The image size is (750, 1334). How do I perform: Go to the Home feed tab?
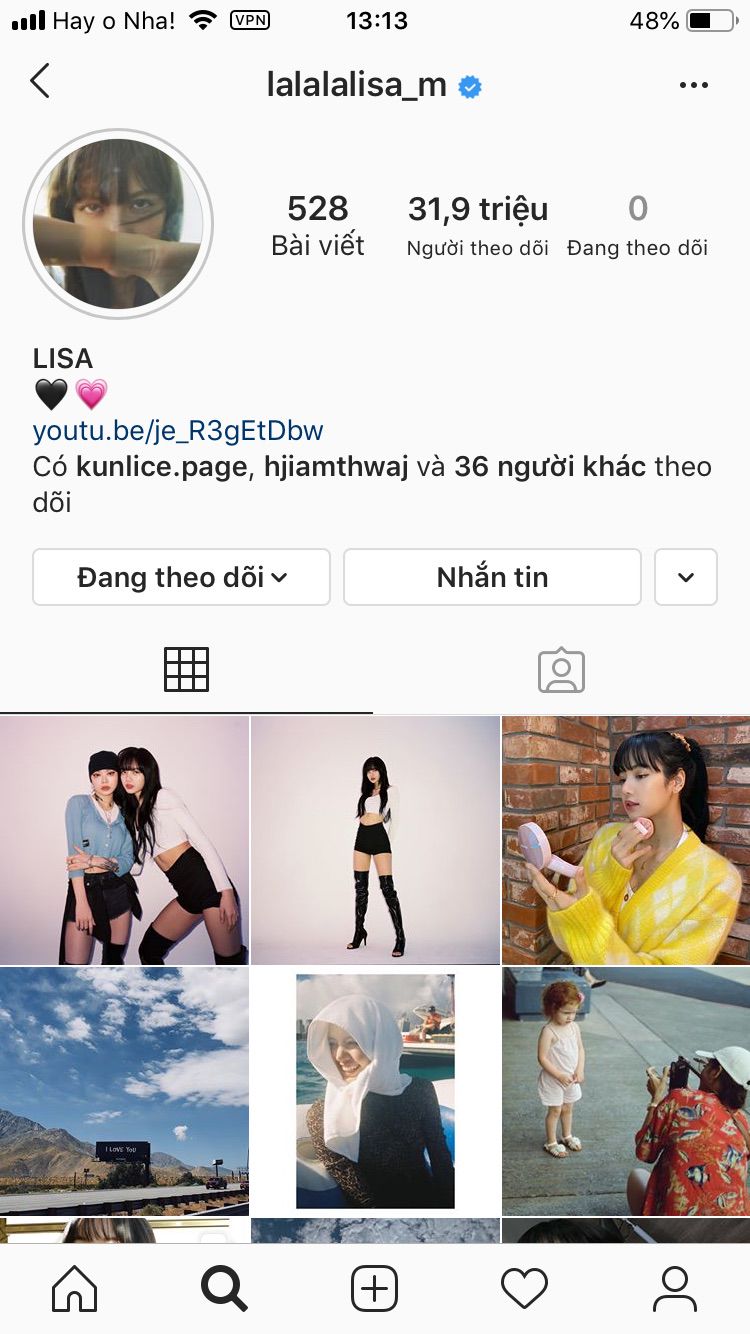[x=75, y=1289]
